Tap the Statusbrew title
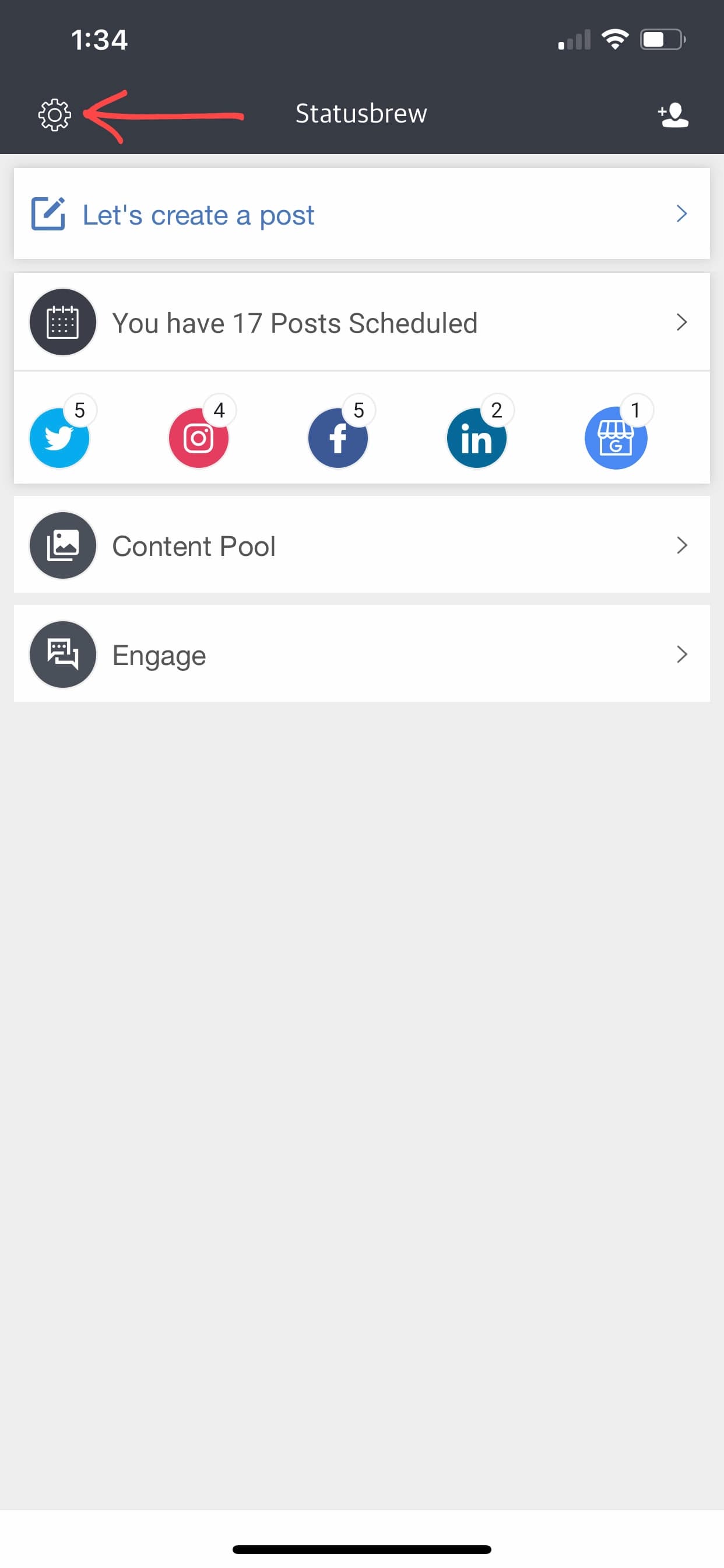Screen dimensions: 724x1568 [361, 113]
